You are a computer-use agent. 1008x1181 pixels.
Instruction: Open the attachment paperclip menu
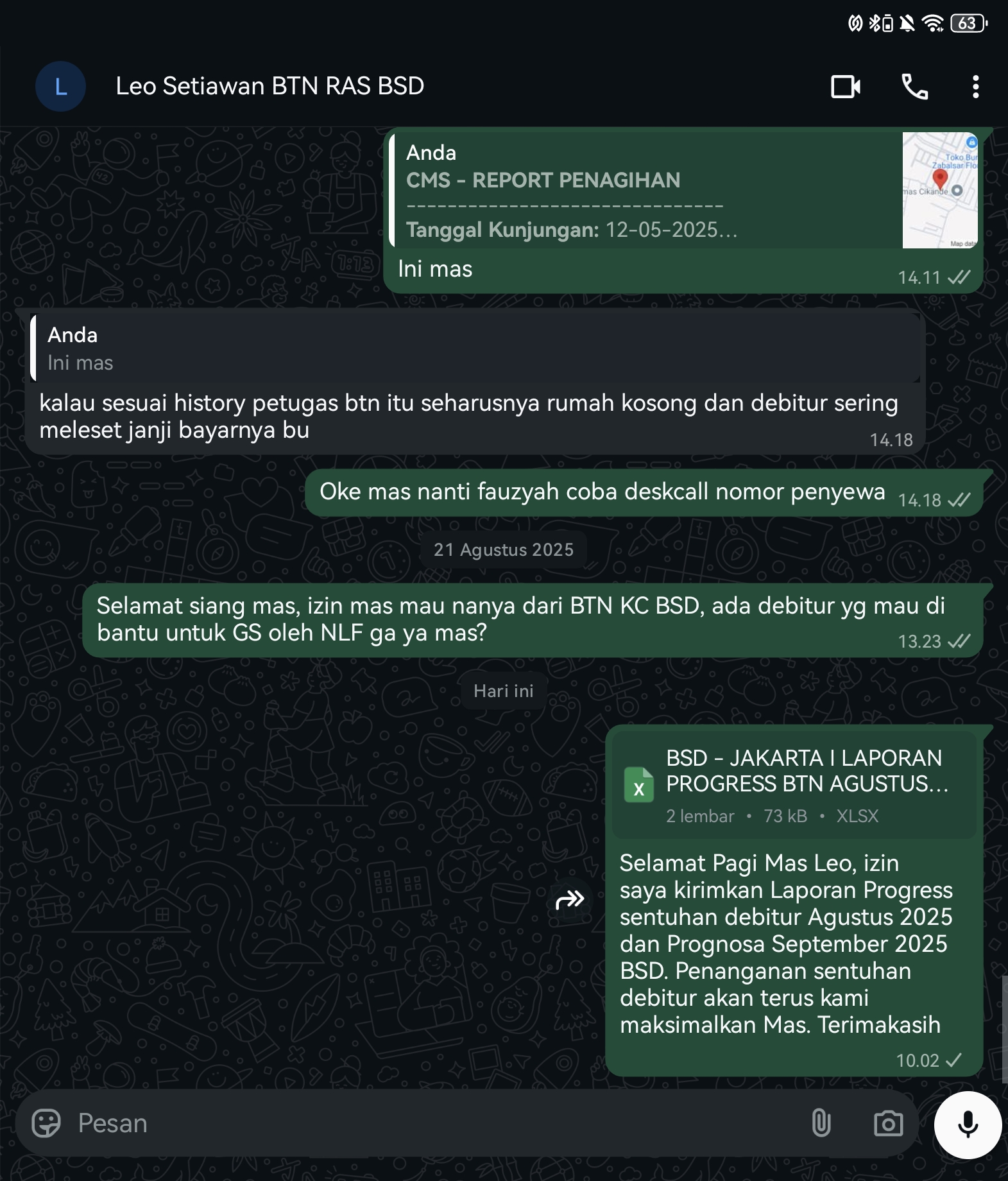821,1123
